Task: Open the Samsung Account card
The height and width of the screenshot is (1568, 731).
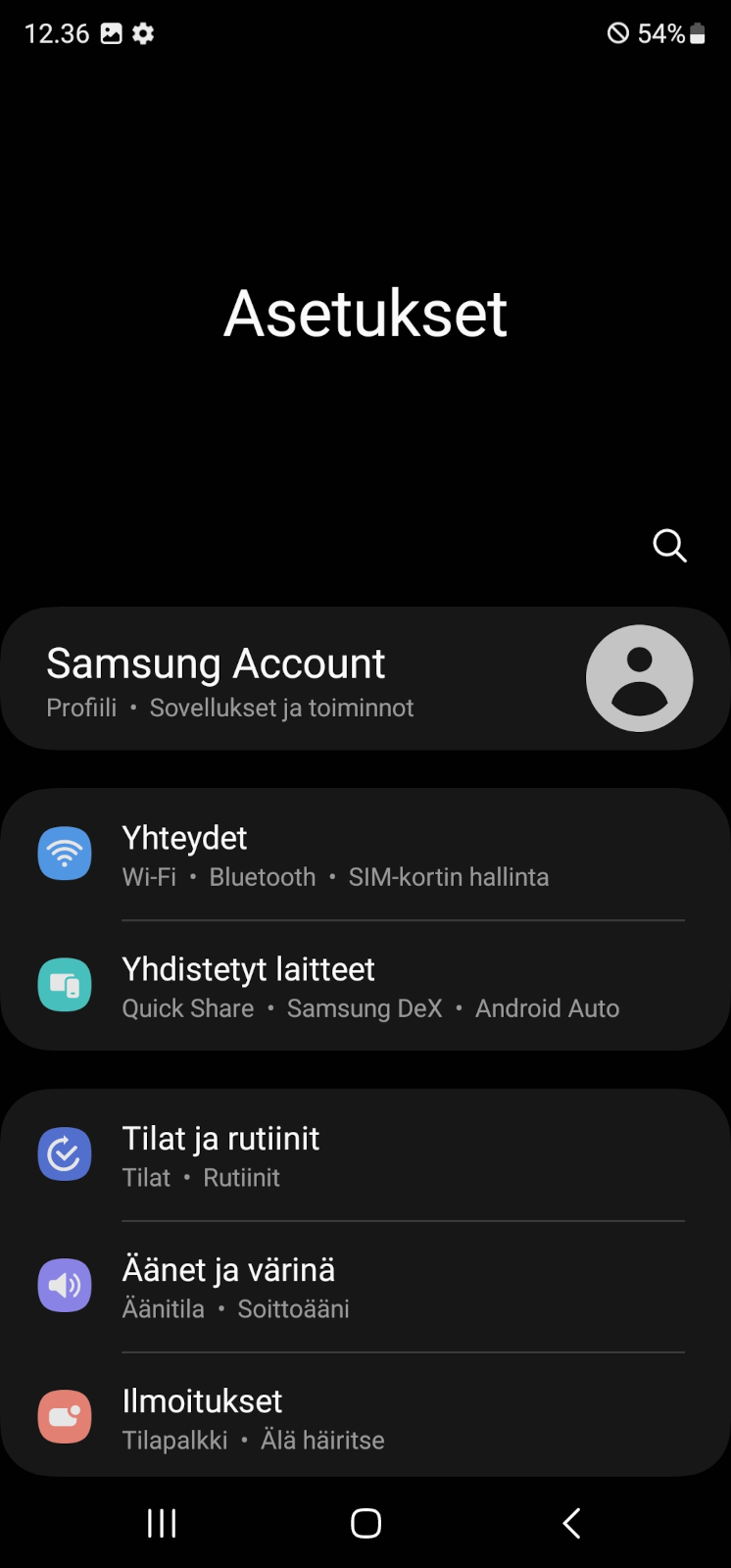Action: [x=365, y=678]
